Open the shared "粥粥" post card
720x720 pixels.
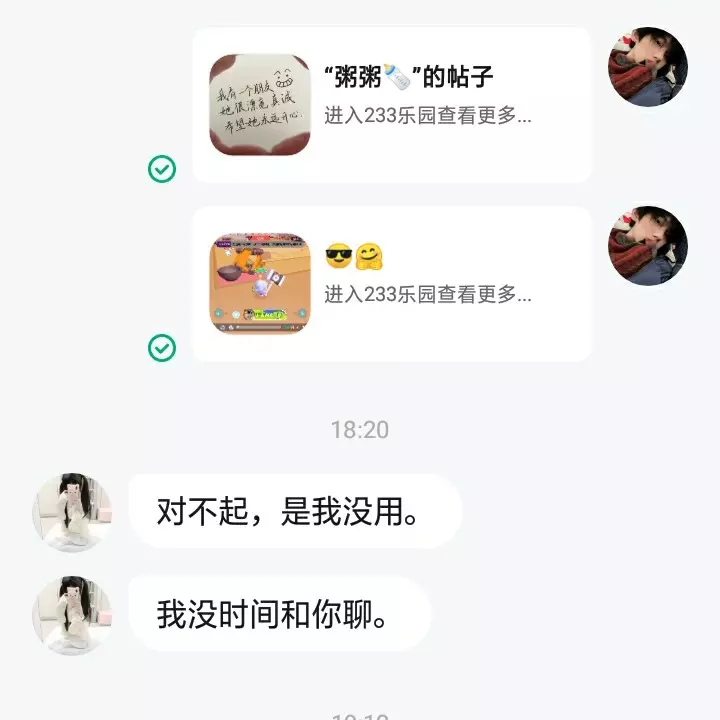391,105
